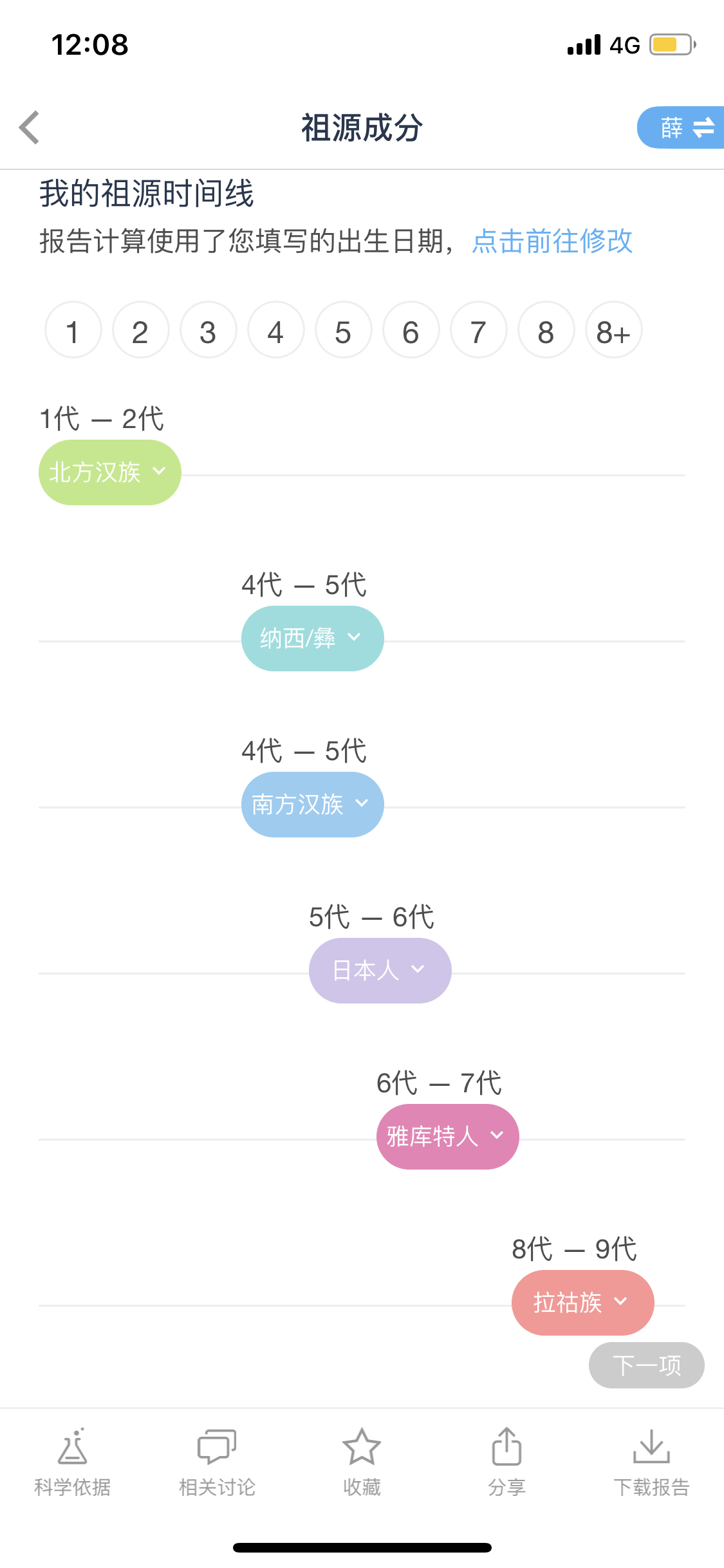Expand the 北方汉族 chip
This screenshot has height=1568, width=724.
(109, 472)
